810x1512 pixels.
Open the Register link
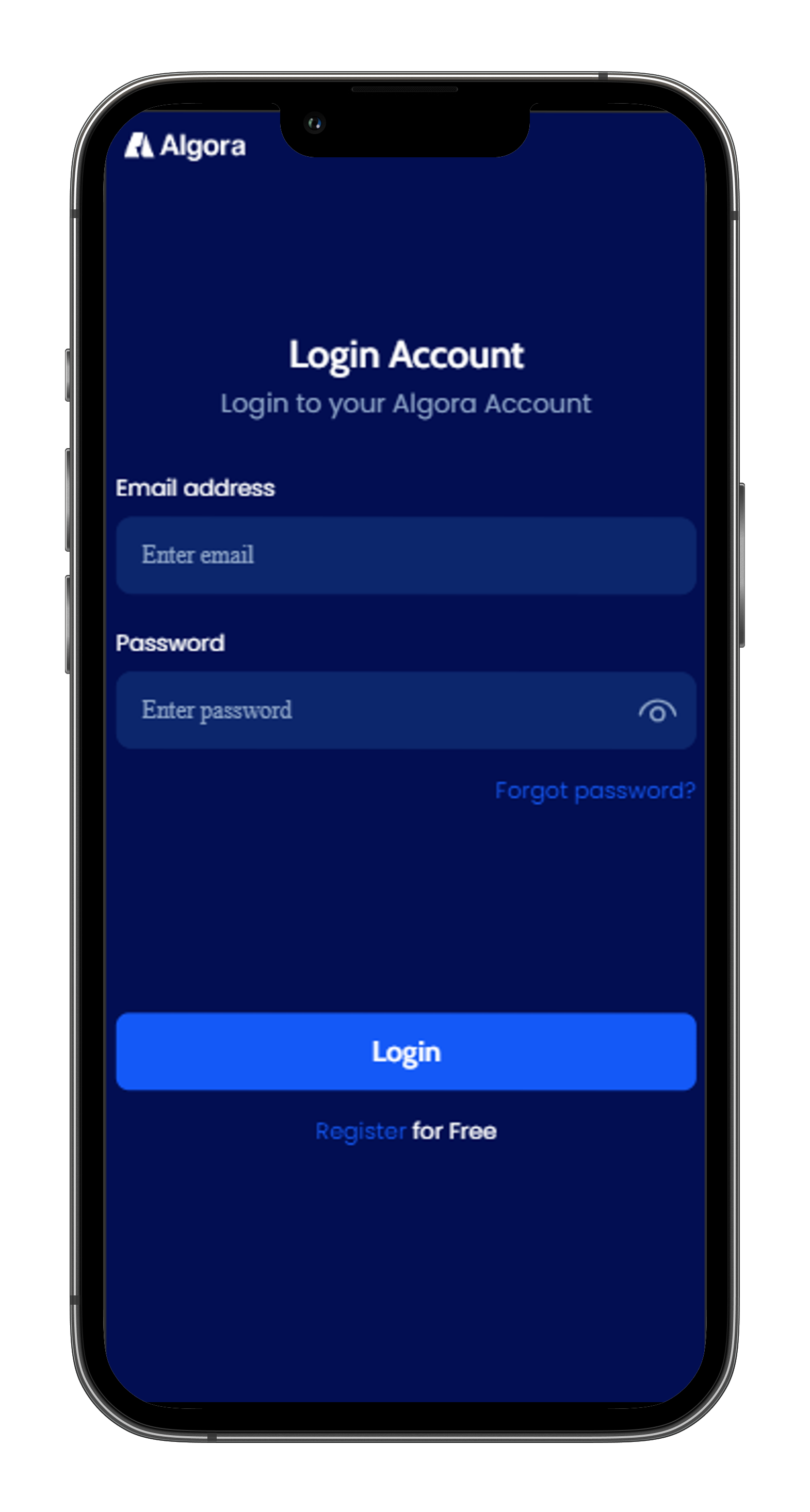coord(360,1130)
